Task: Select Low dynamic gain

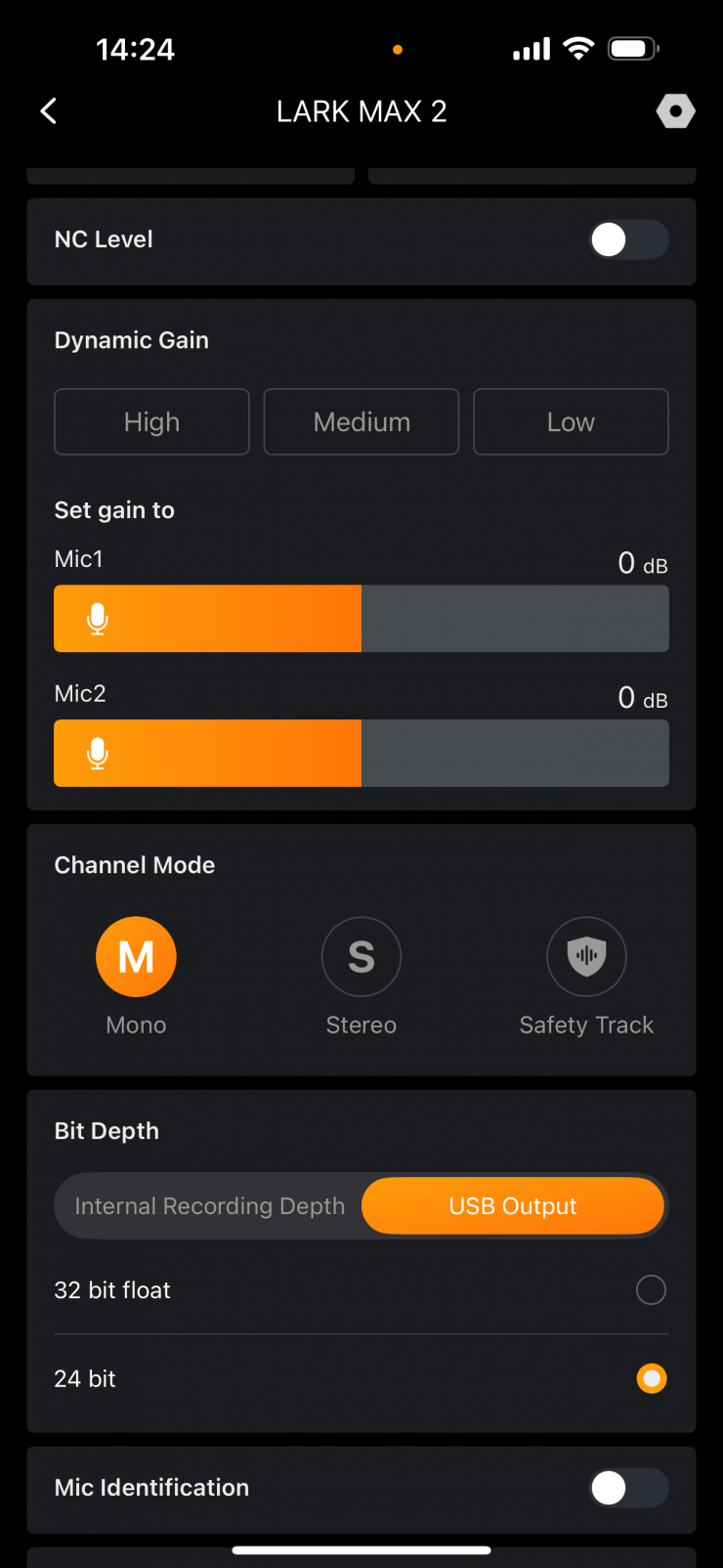Action: point(571,422)
